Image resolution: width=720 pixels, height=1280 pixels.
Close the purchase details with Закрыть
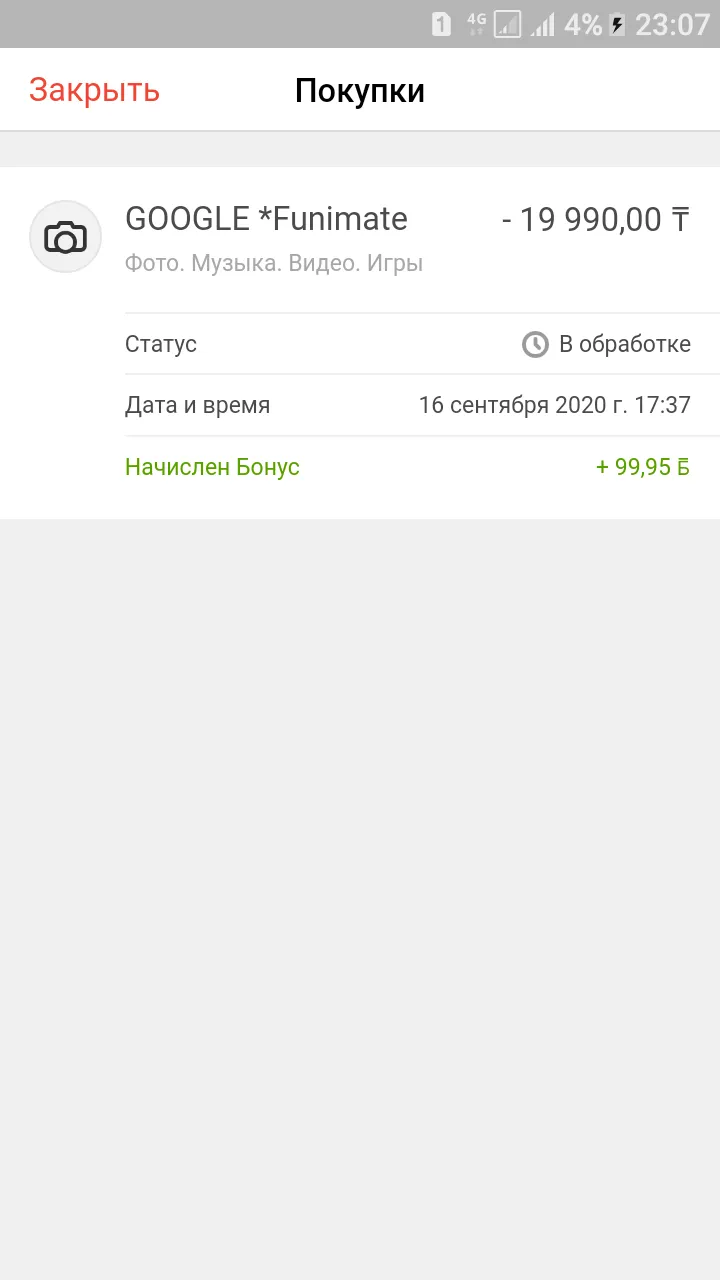pyautogui.click(x=94, y=90)
